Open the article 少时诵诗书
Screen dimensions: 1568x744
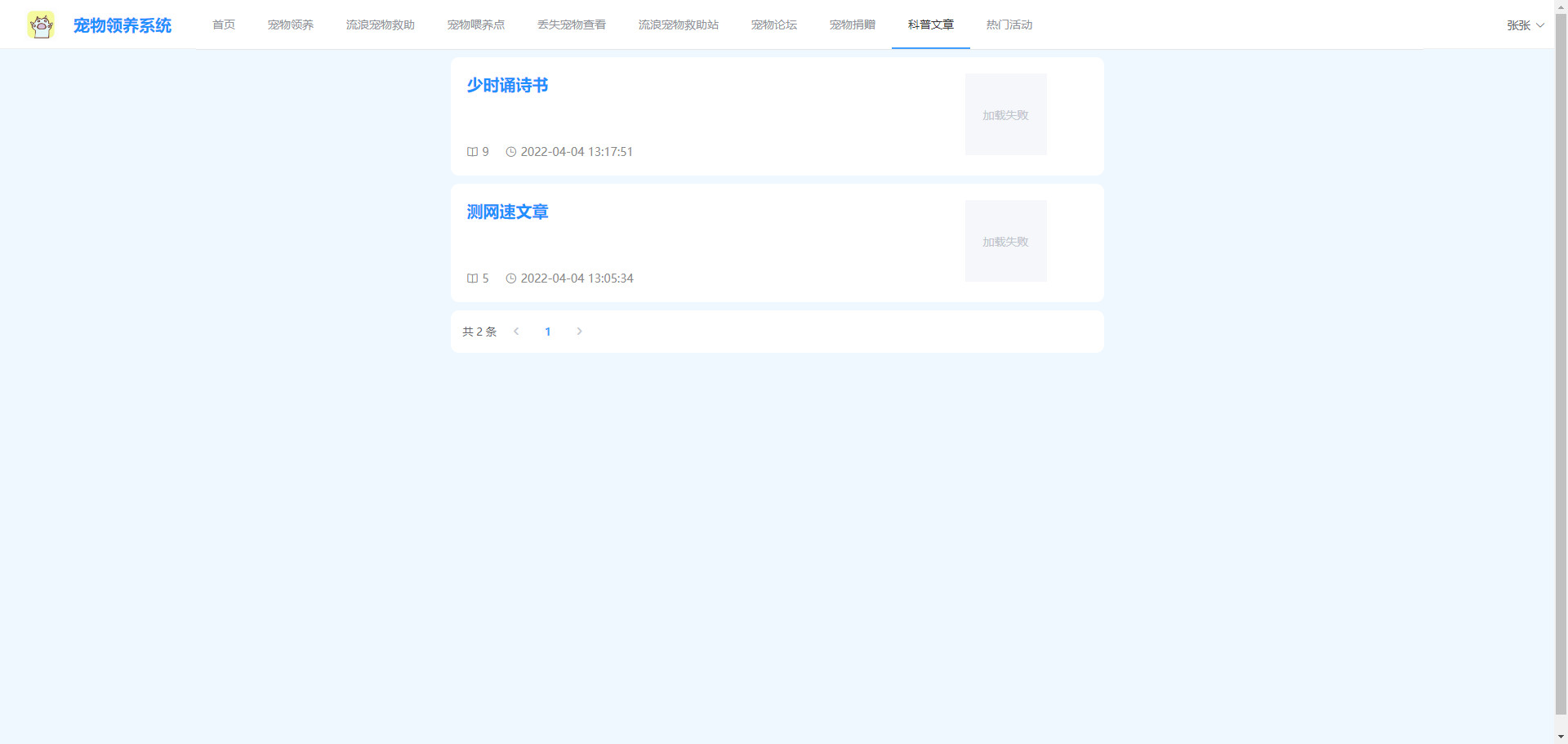point(507,85)
